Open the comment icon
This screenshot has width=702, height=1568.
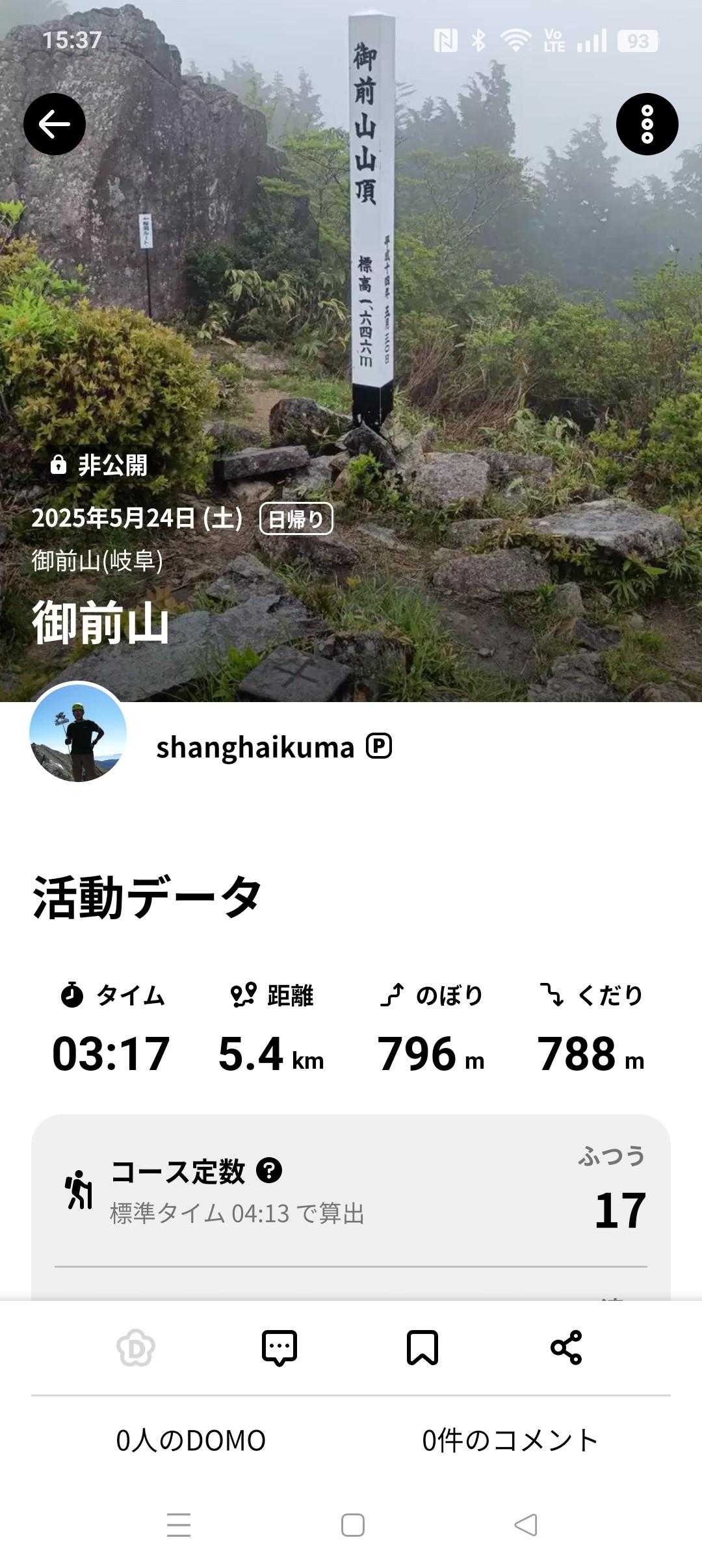pos(279,1348)
